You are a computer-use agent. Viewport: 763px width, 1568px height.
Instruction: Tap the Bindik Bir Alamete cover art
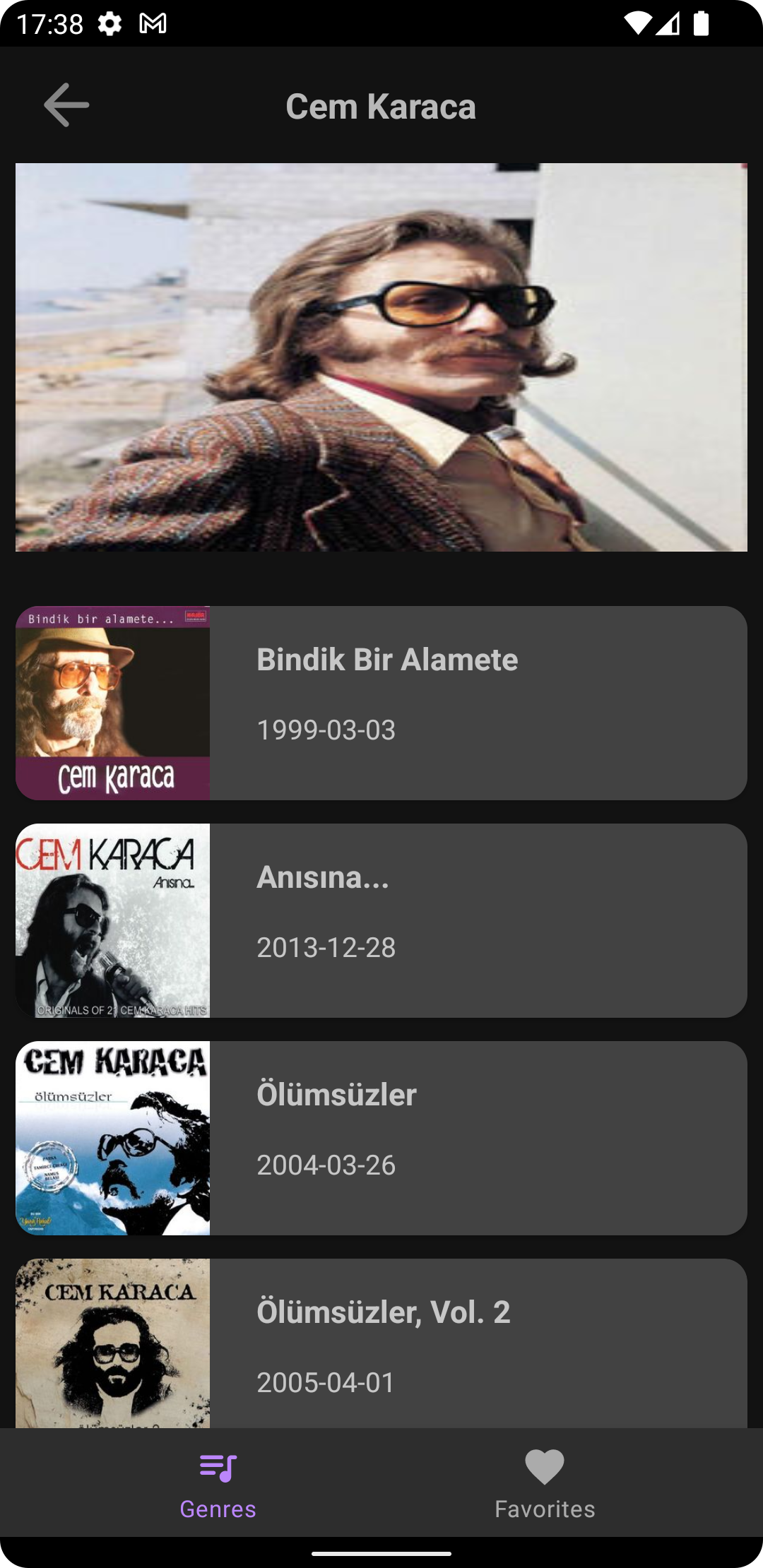coord(112,703)
